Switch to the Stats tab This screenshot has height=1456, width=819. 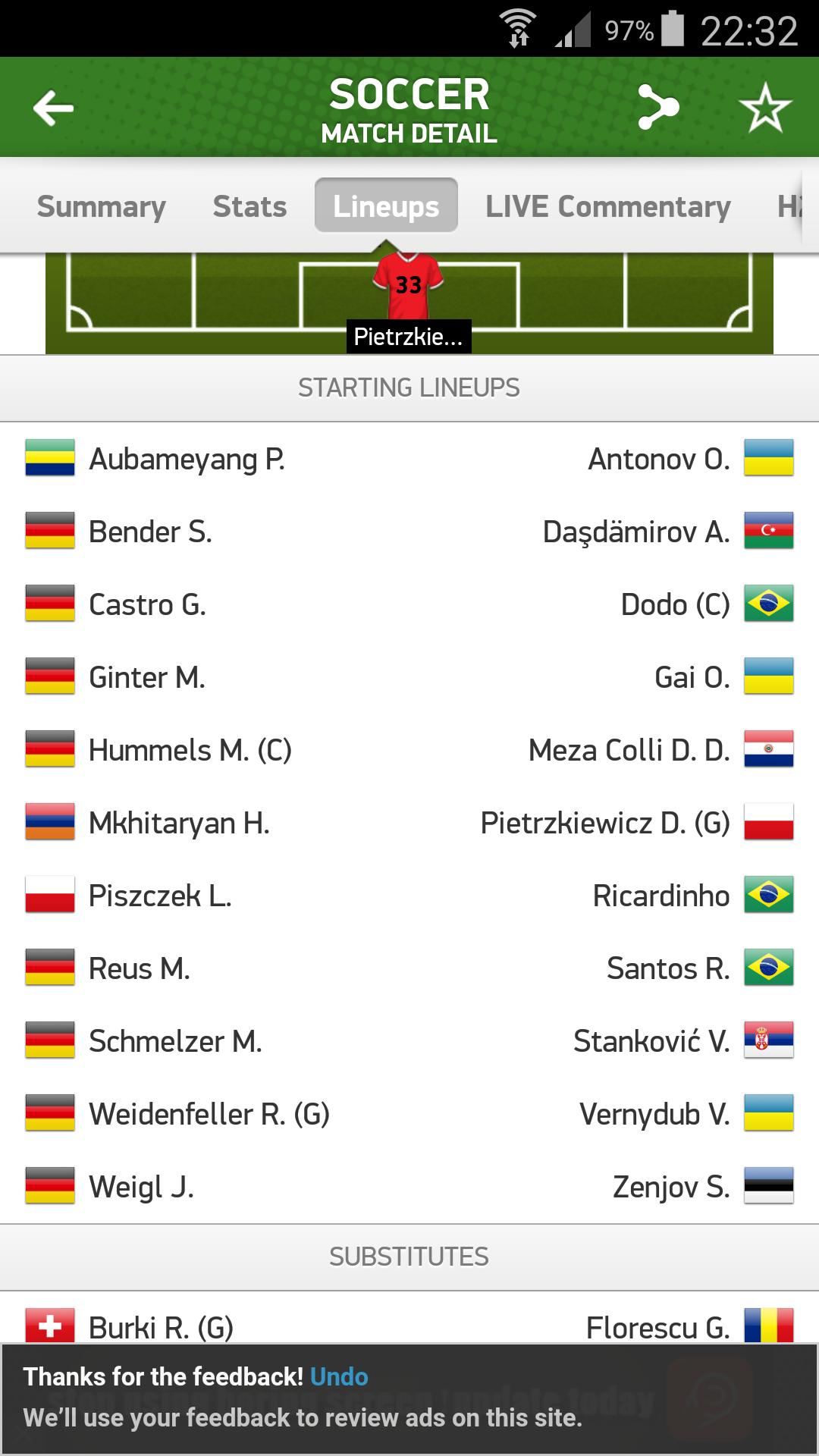(x=249, y=206)
